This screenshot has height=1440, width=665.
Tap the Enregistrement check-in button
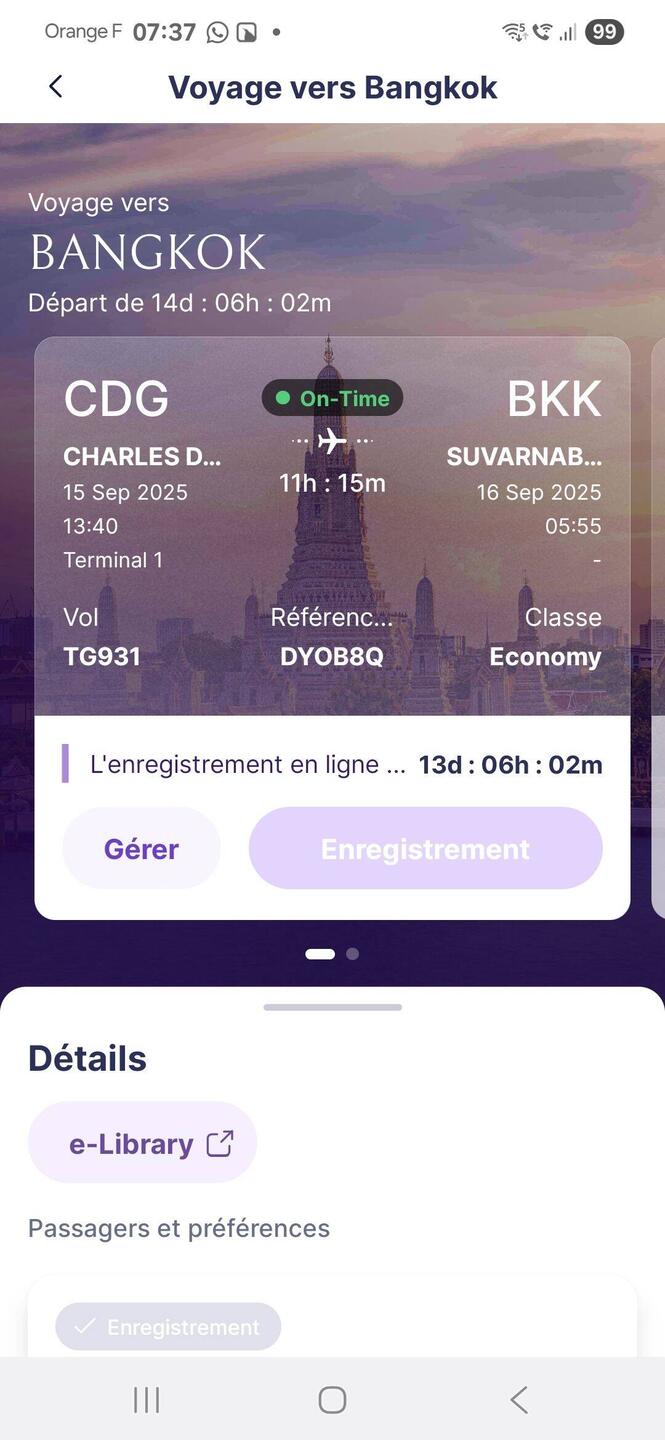pyautogui.click(x=425, y=849)
